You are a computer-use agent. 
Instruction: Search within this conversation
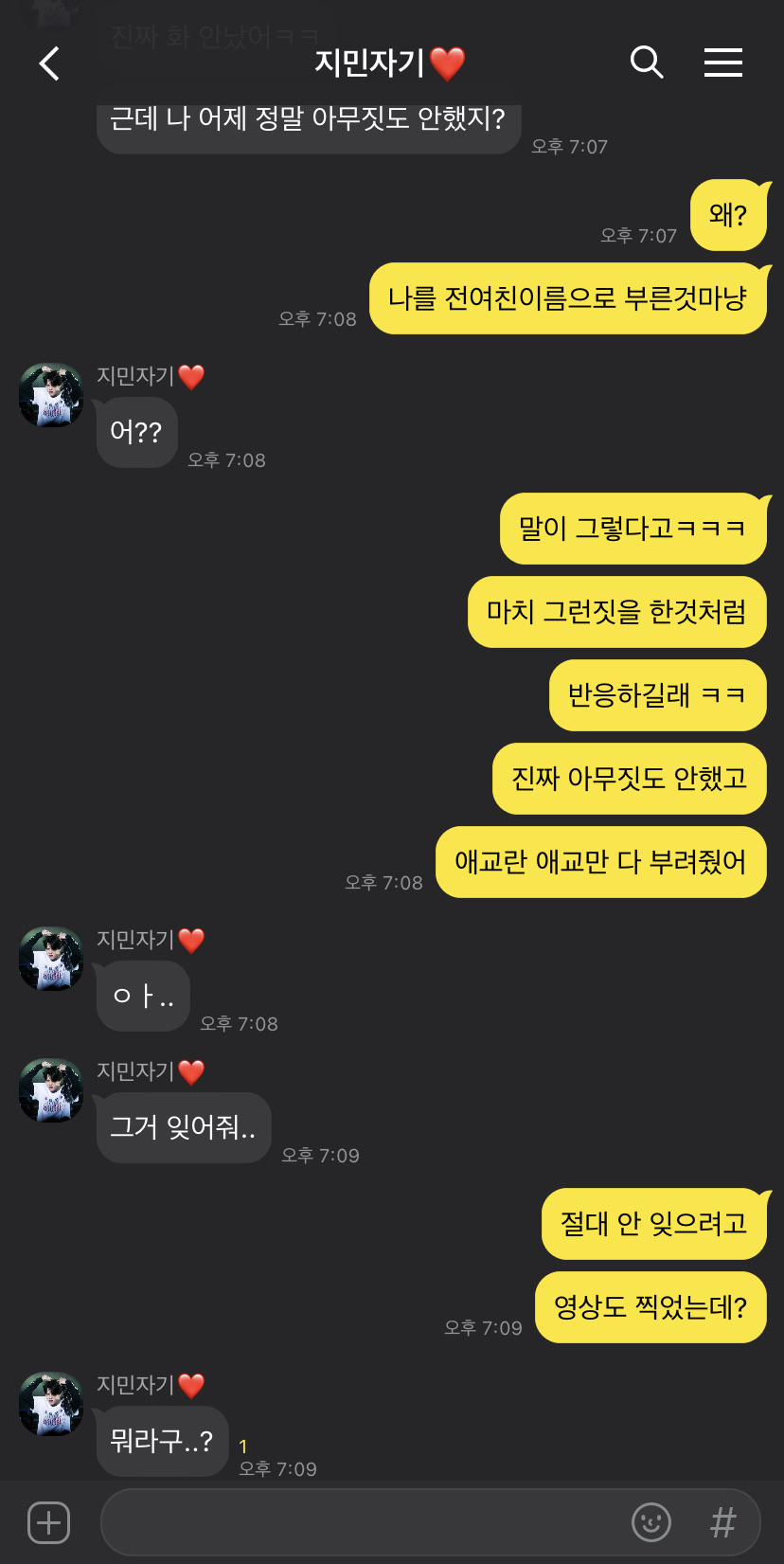tap(647, 63)
